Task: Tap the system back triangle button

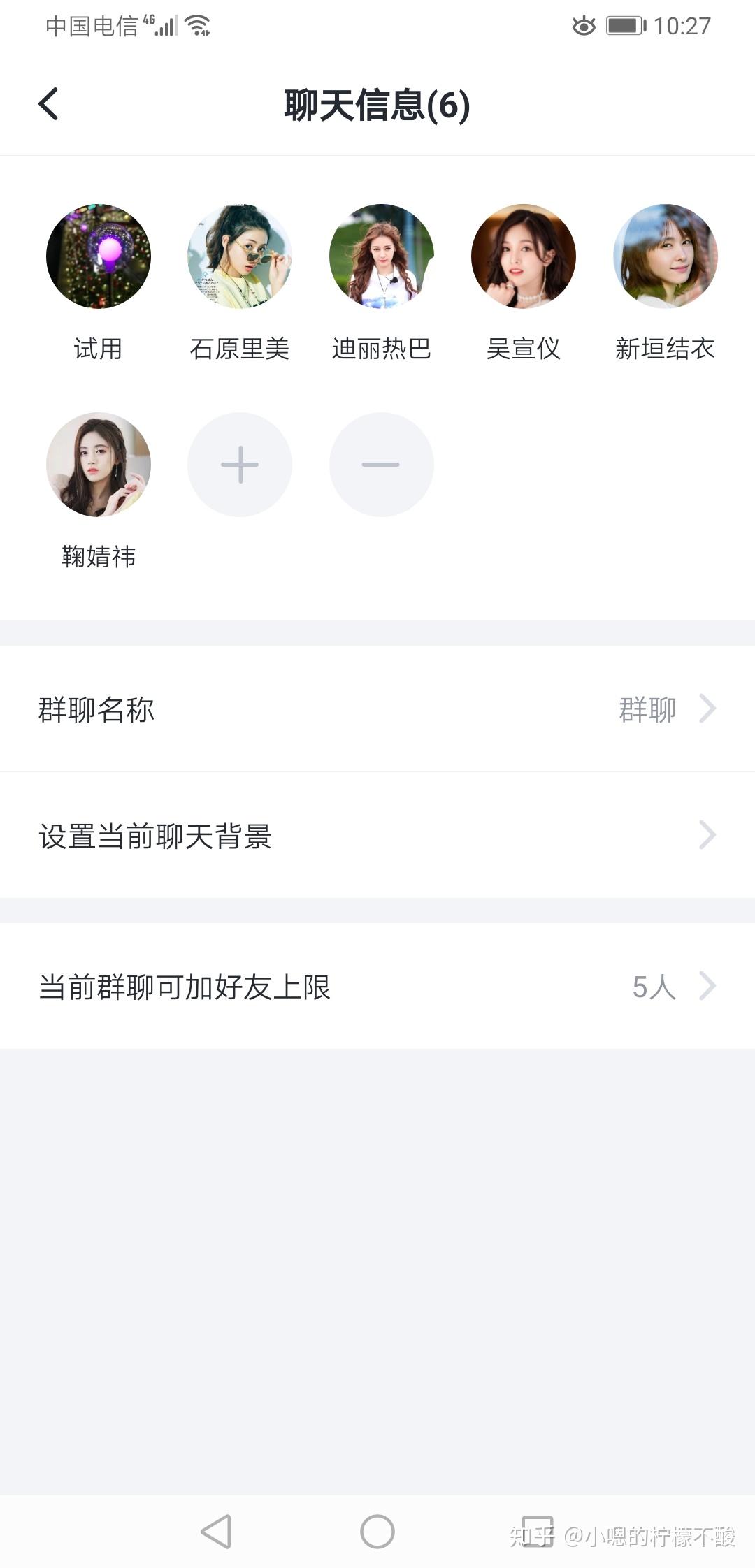Action: (217, 1532)
